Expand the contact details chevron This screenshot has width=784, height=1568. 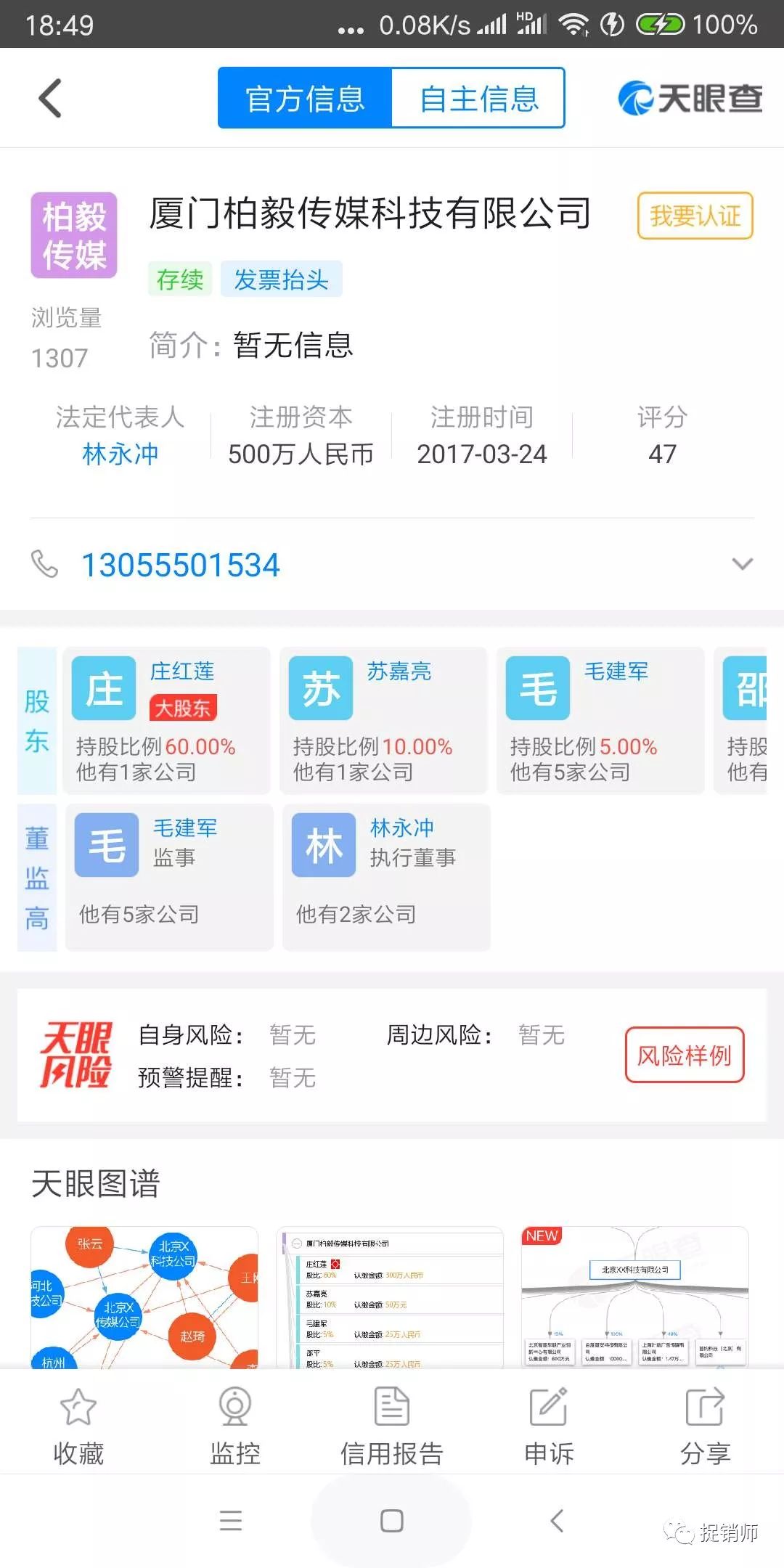click(x=742, y=564)
